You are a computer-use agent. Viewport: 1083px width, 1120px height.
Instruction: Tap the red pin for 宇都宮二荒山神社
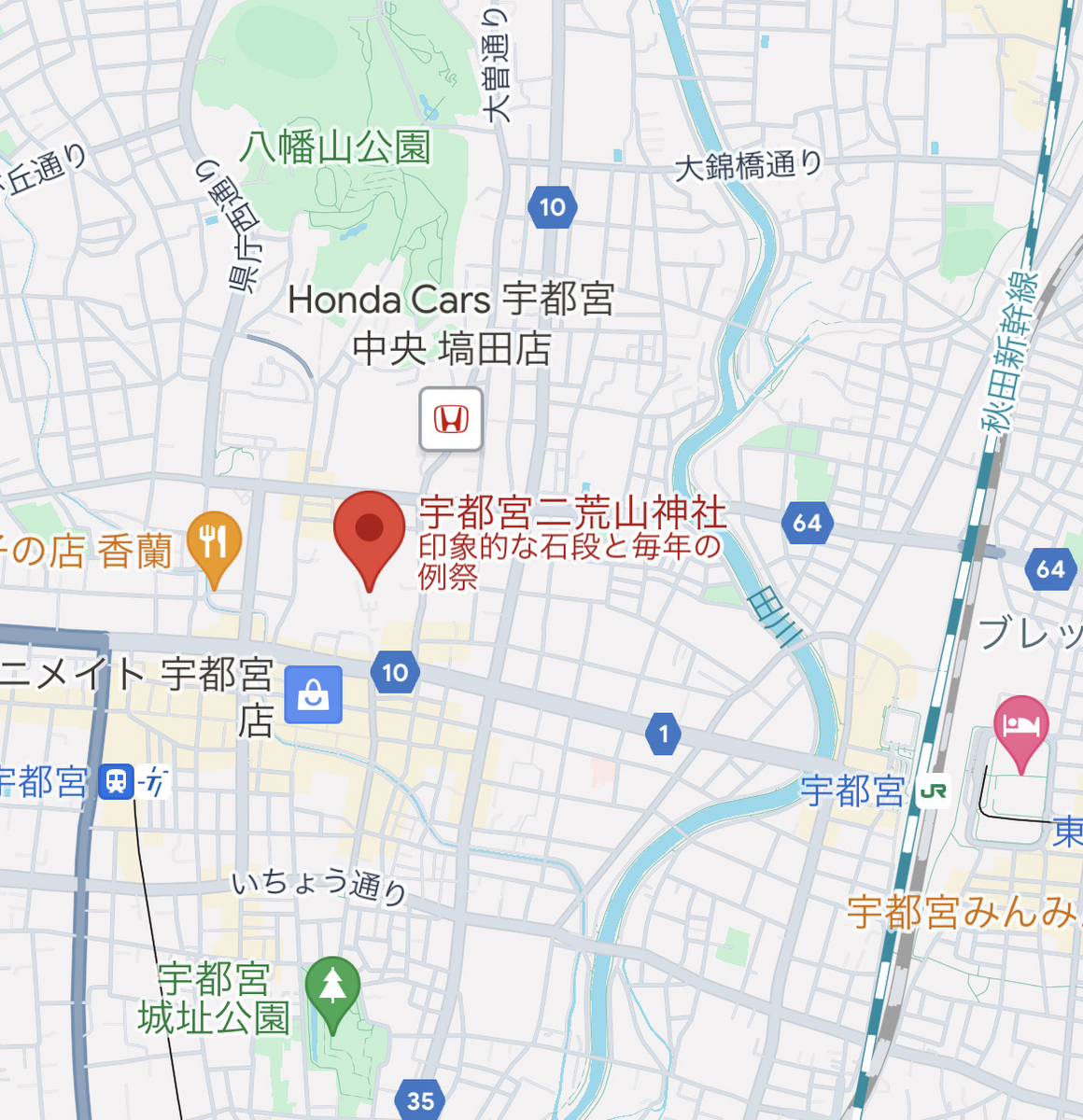pyautogui.click(x=370, y=540)
